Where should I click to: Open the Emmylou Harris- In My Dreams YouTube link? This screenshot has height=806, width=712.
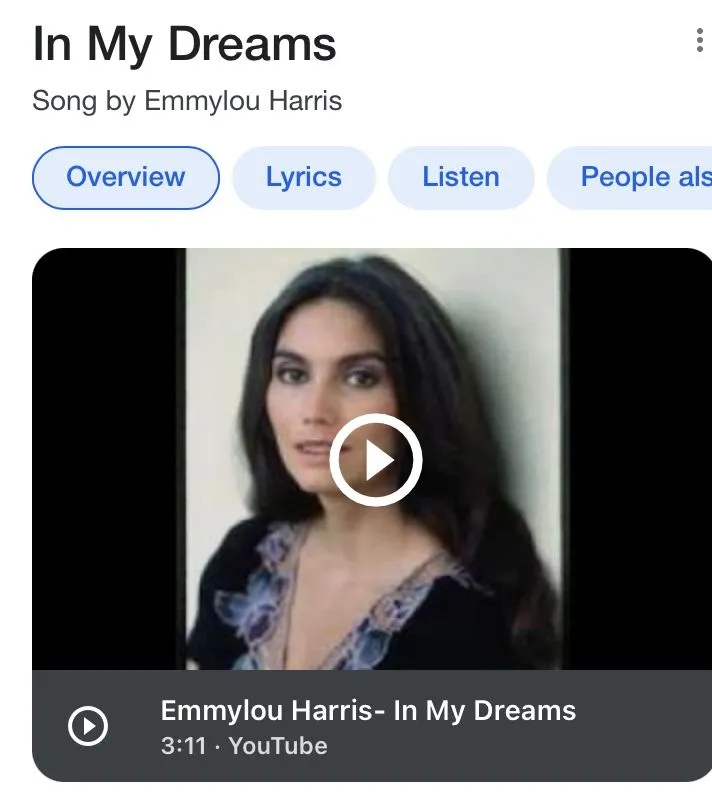[368, 711]
